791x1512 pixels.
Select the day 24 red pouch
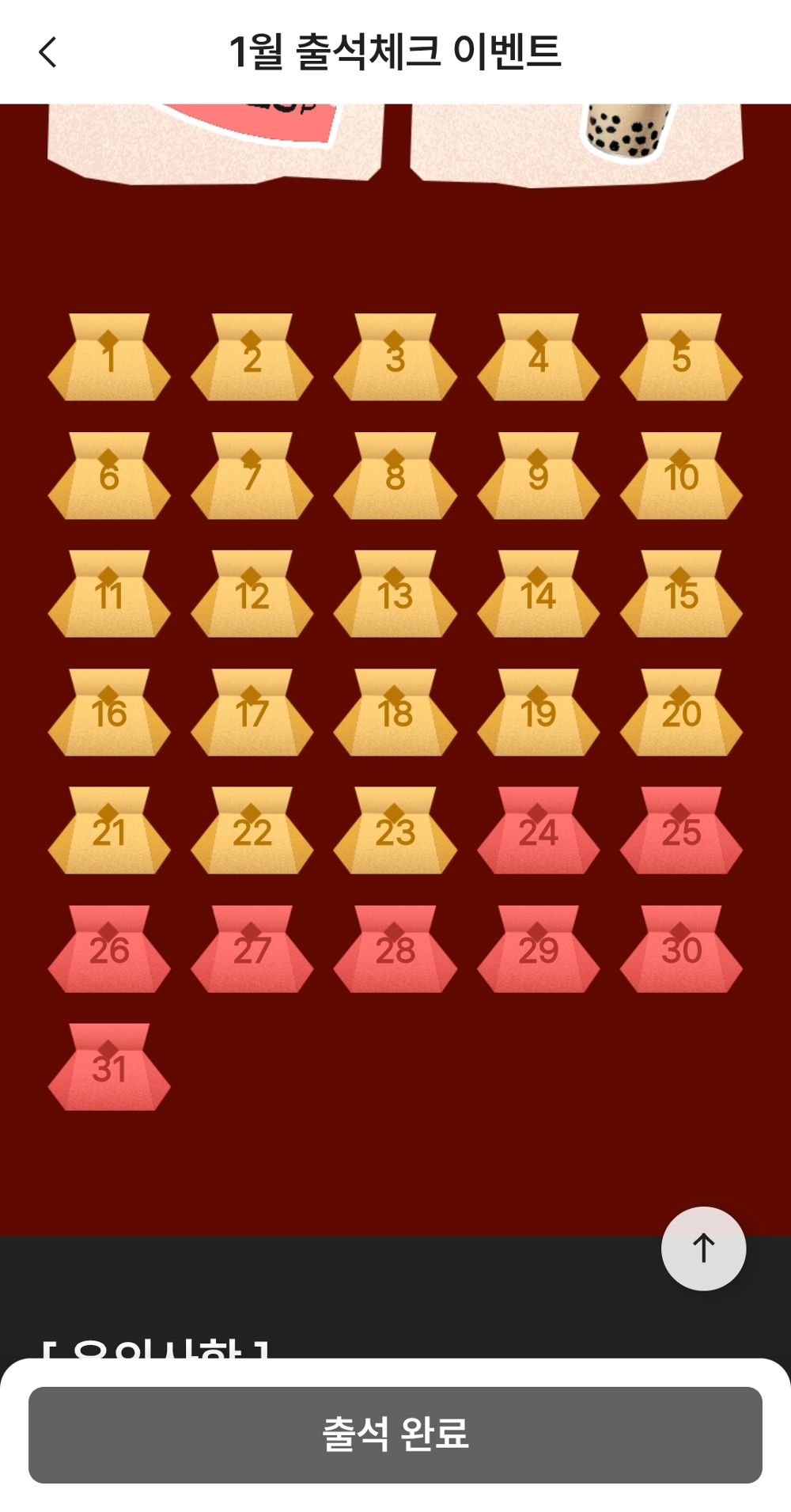[x=538, y=832]
